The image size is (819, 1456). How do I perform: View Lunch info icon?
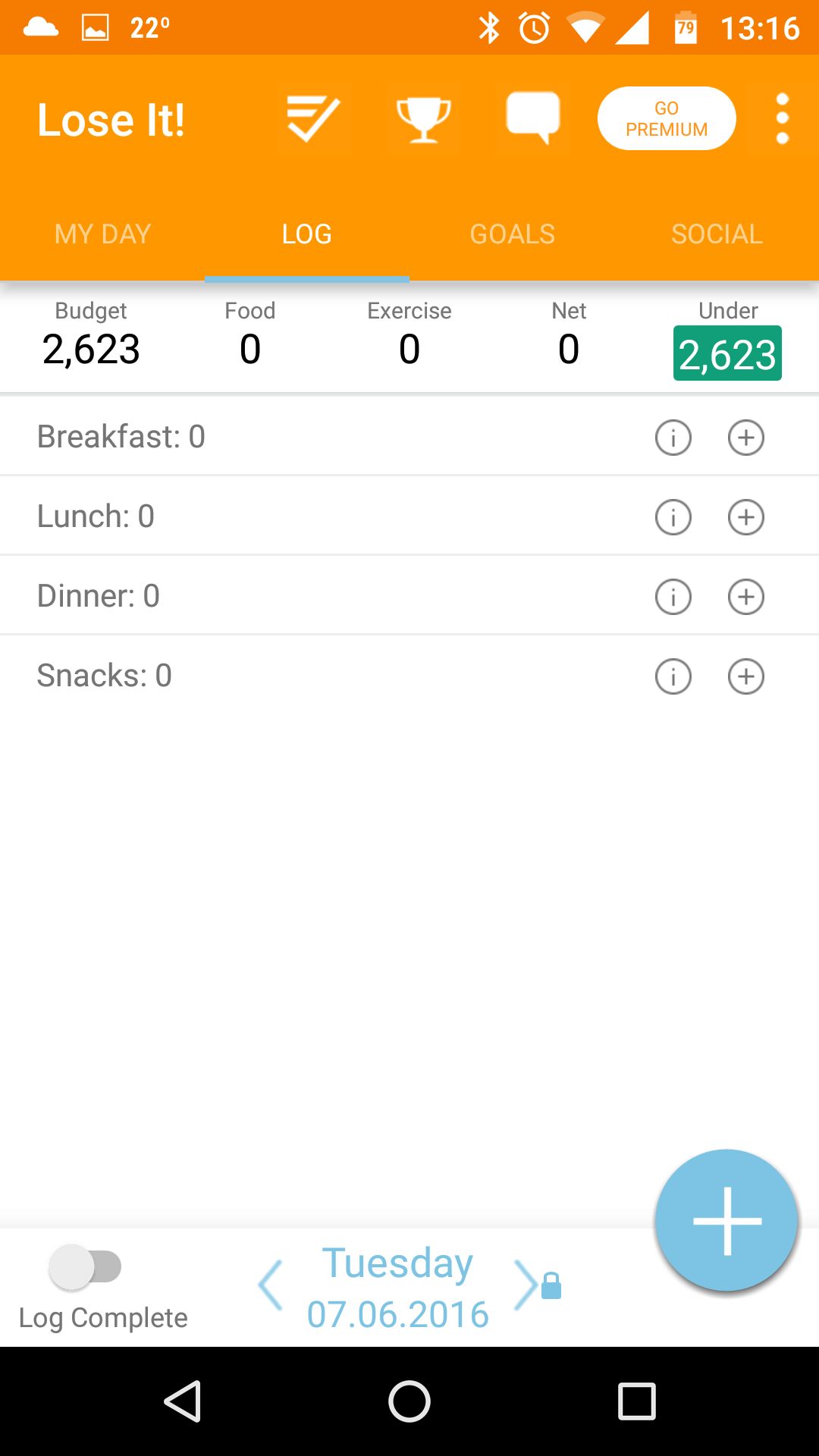coord(673,517)
